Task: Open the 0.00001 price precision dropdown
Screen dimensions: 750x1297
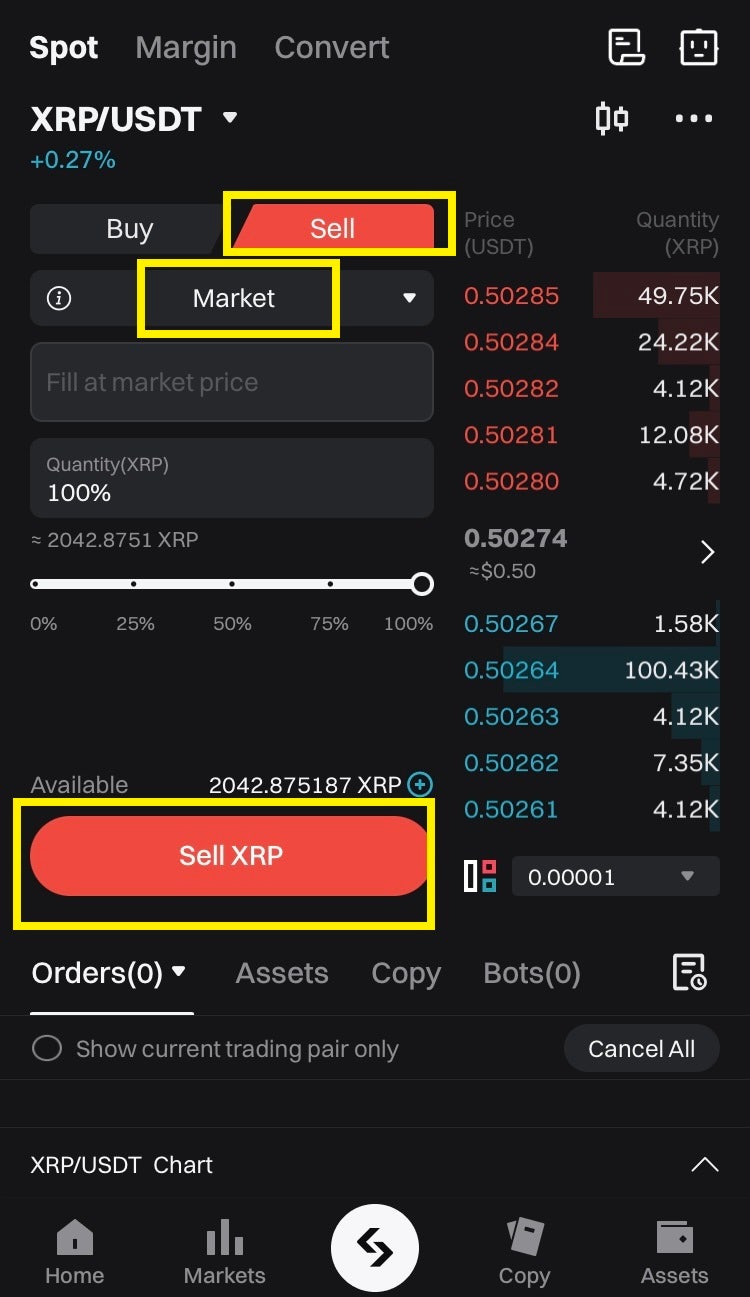Action: (x=615, y=877)
